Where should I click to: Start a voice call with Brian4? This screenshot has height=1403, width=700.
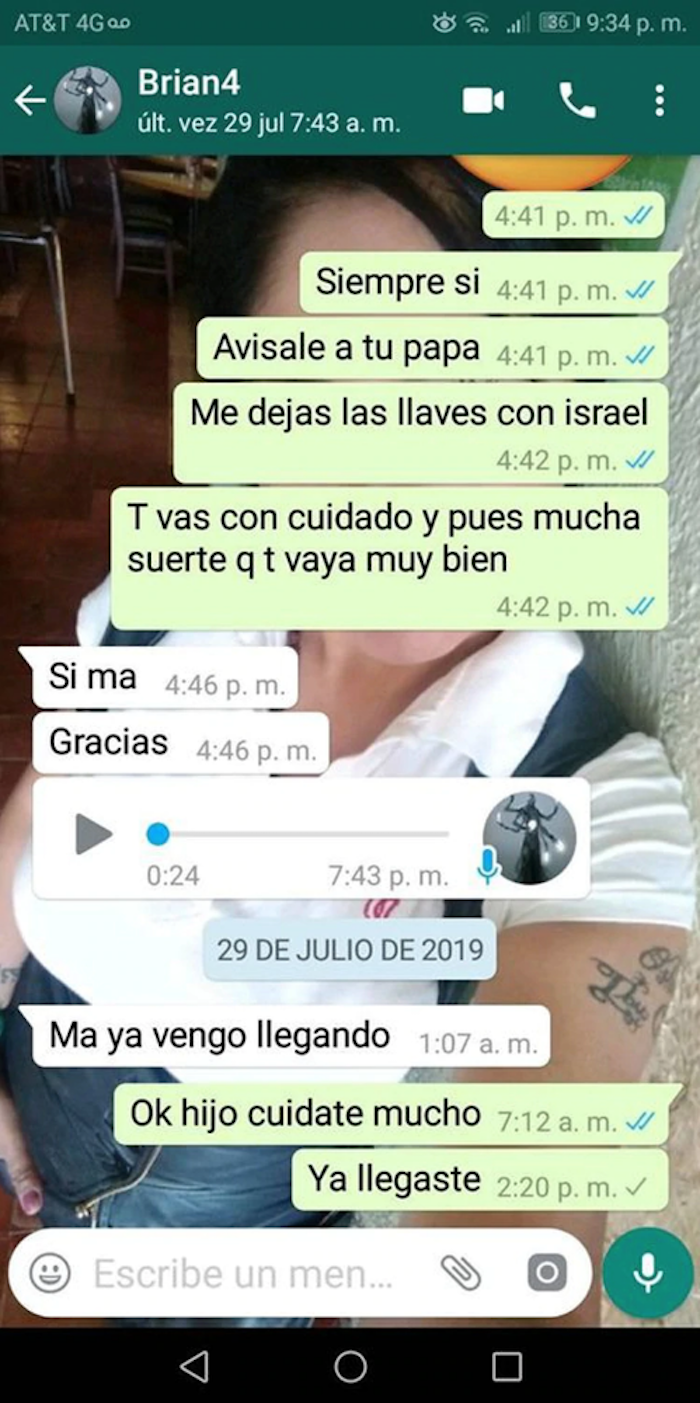[x=577, y=100]
